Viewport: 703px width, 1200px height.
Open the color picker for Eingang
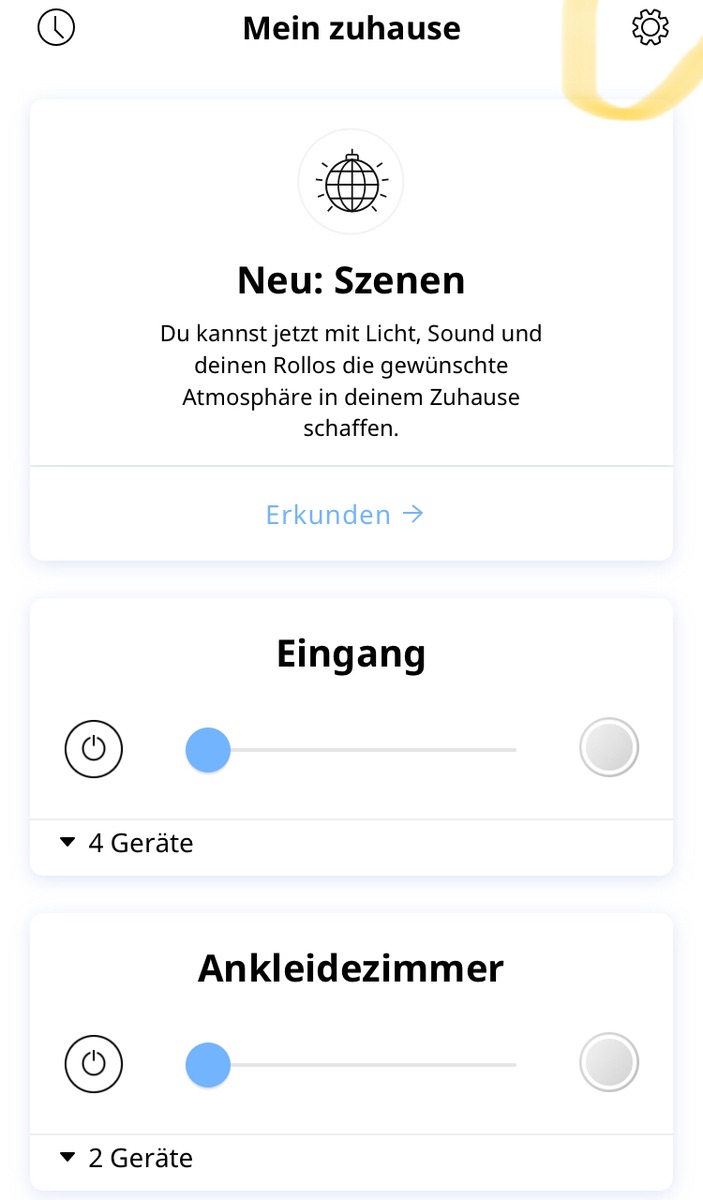[609, 747]
